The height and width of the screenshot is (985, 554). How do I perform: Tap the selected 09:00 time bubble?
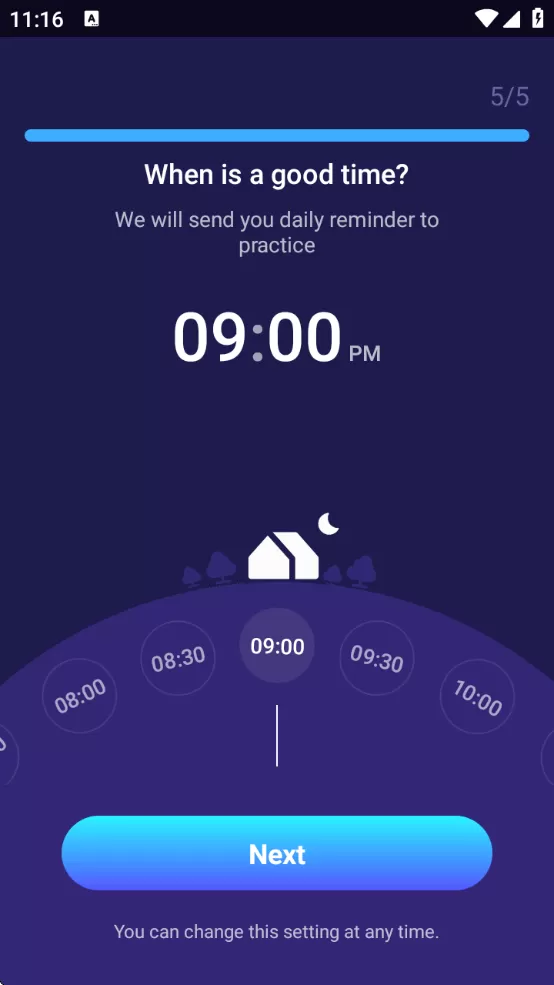click(x=277, y=645)
